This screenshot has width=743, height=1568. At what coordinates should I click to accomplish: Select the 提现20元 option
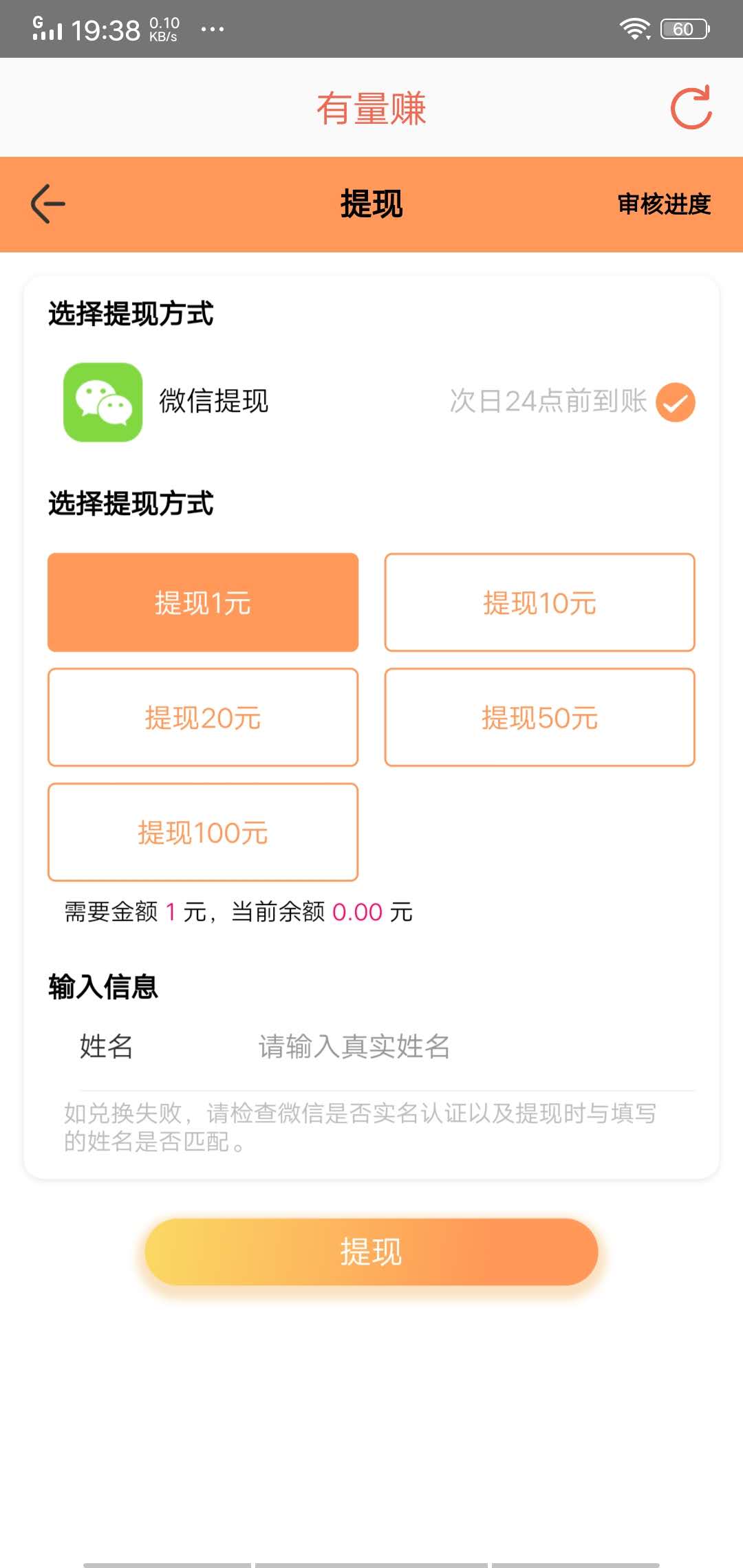[x=203, y=717]
